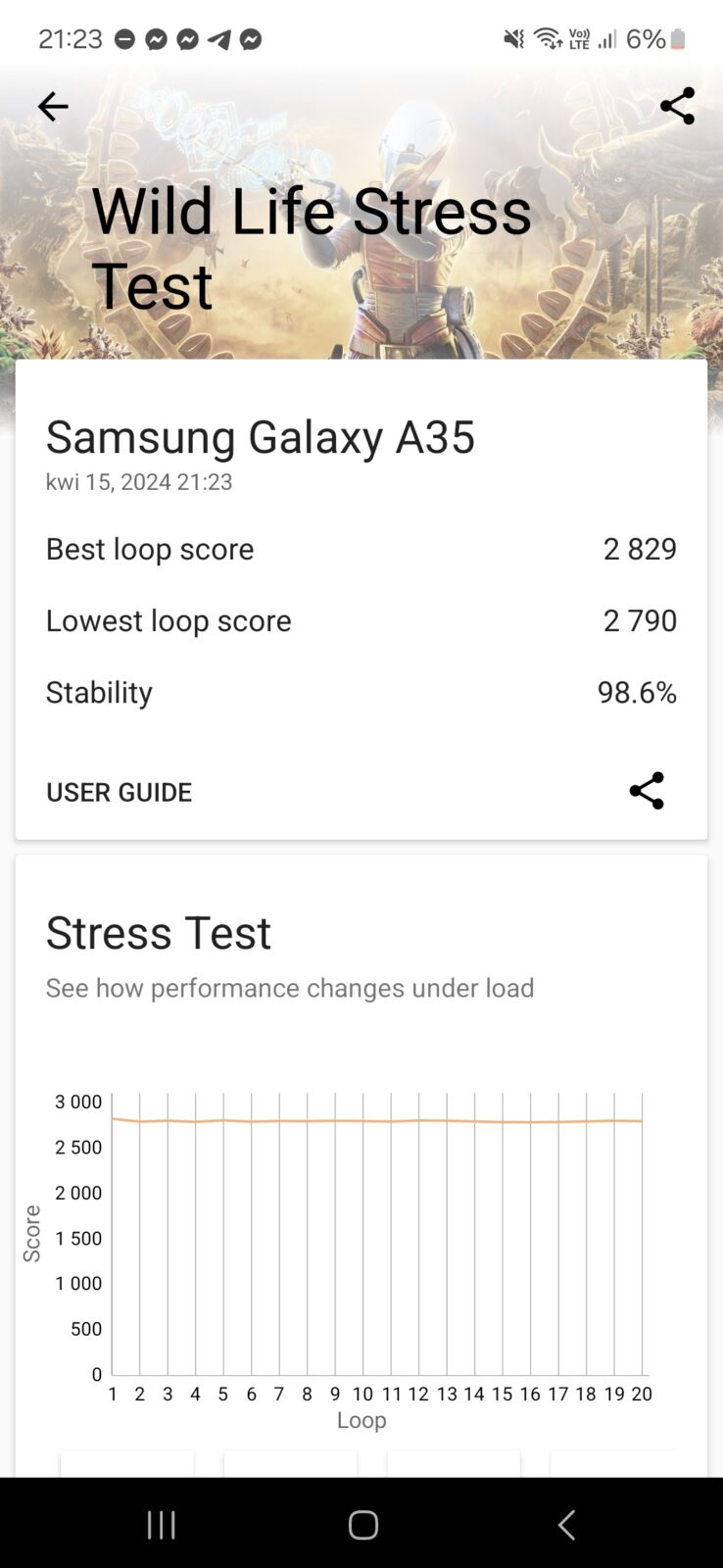723x1568 pixels.
Task: Share via the top-right share icon
Action: coord(677,106)
